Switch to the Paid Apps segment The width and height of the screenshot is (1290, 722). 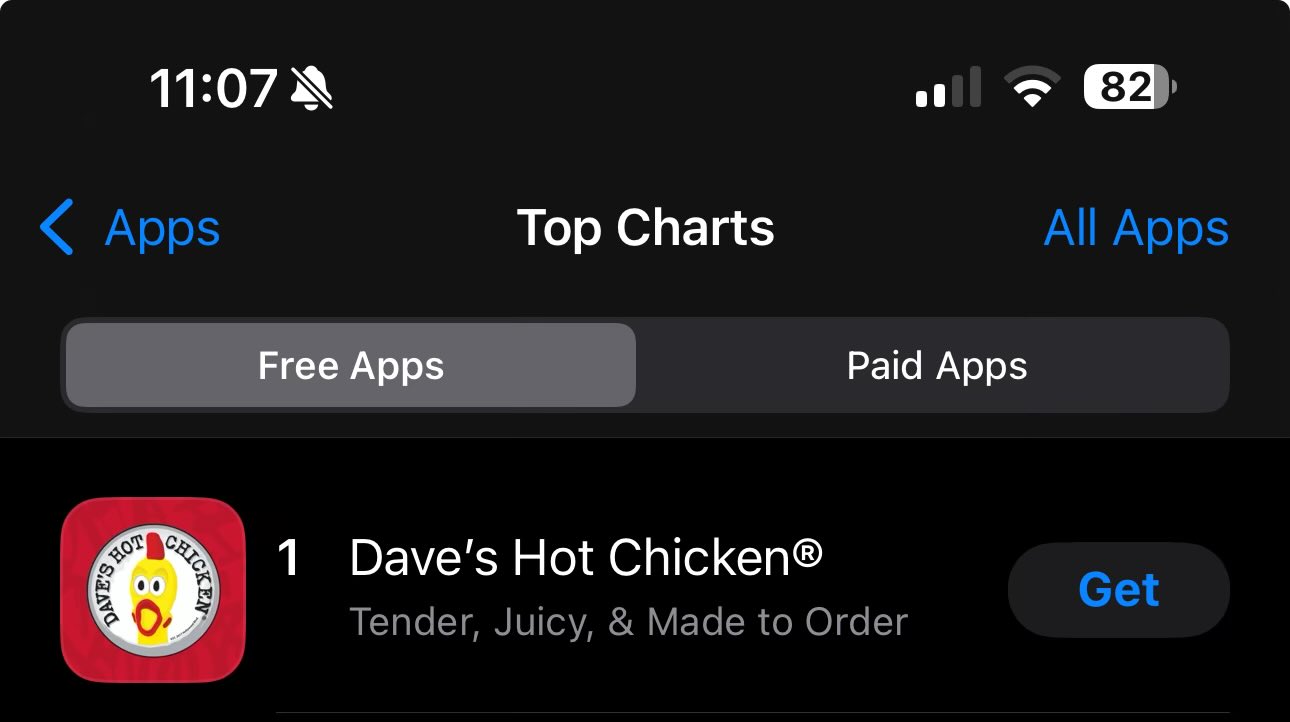point(936,366)
